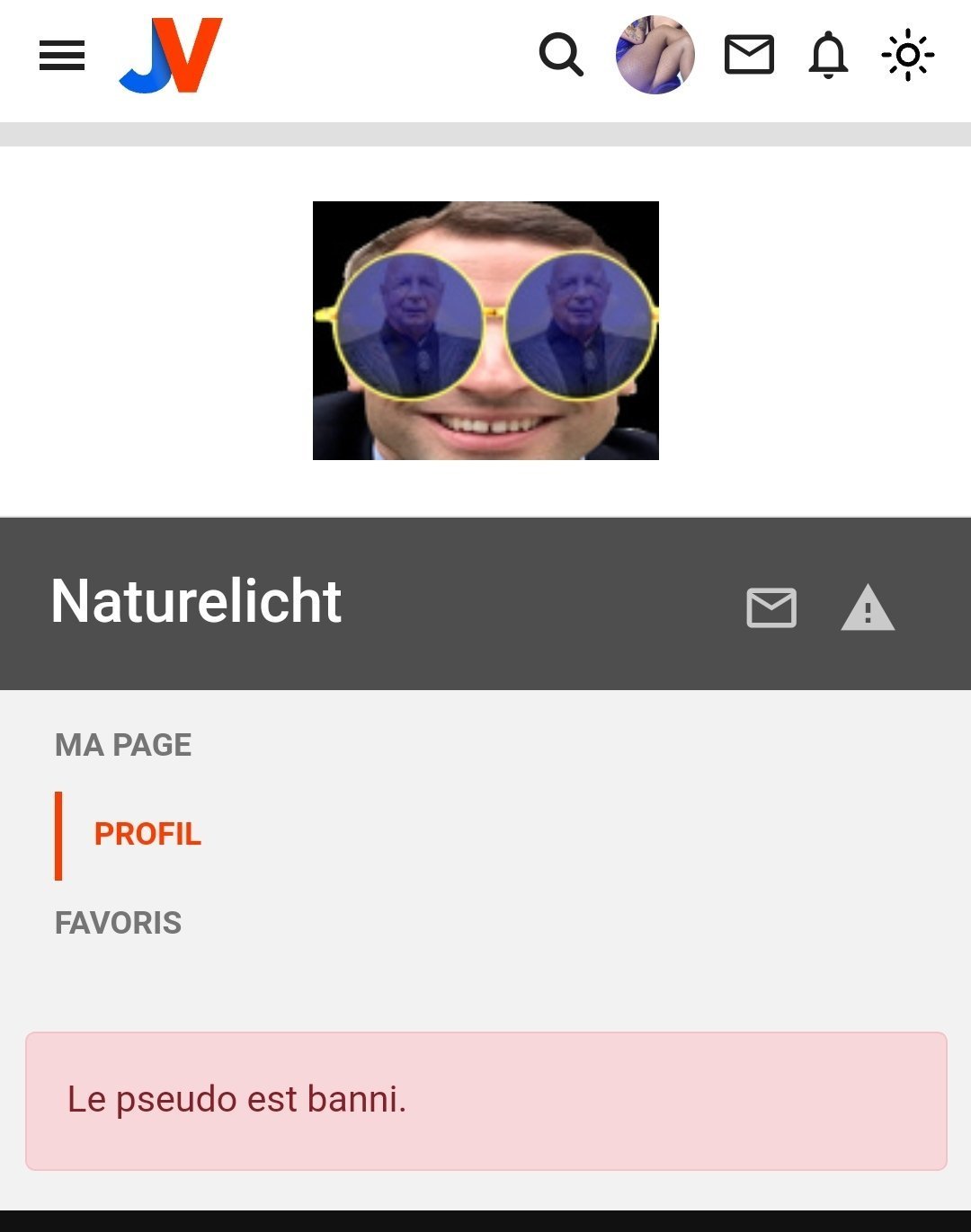Switch to the Ma Page tab
Image resolution: width=971 pixels, height=1232 pixels.
(x=123, y=745)
